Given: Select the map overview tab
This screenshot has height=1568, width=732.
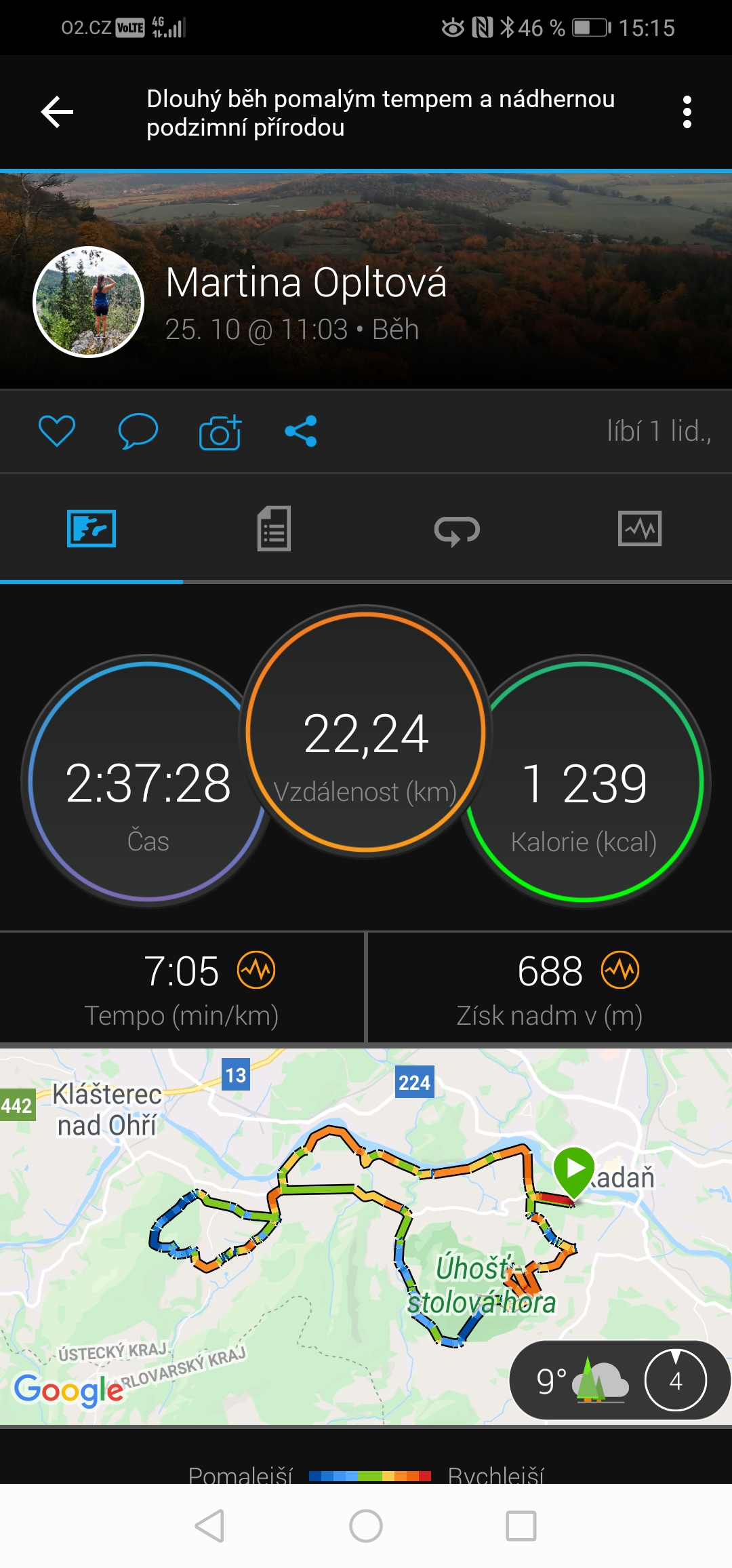Looking at the screenshot, I should point(91,528).
